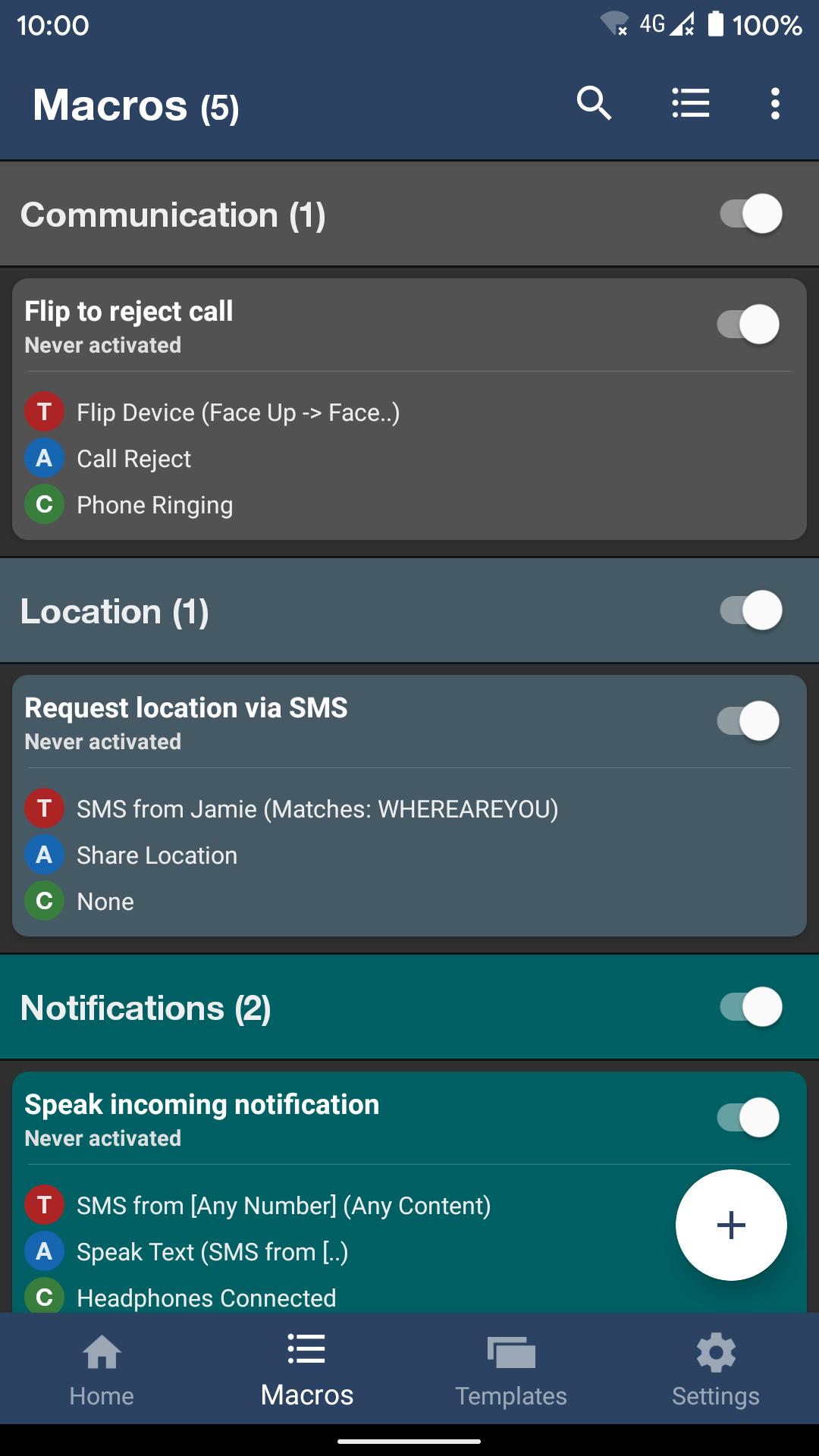This screenshot has height=1456, width=819.
Task: Open the overflow menu
Action: coord(774,103)
